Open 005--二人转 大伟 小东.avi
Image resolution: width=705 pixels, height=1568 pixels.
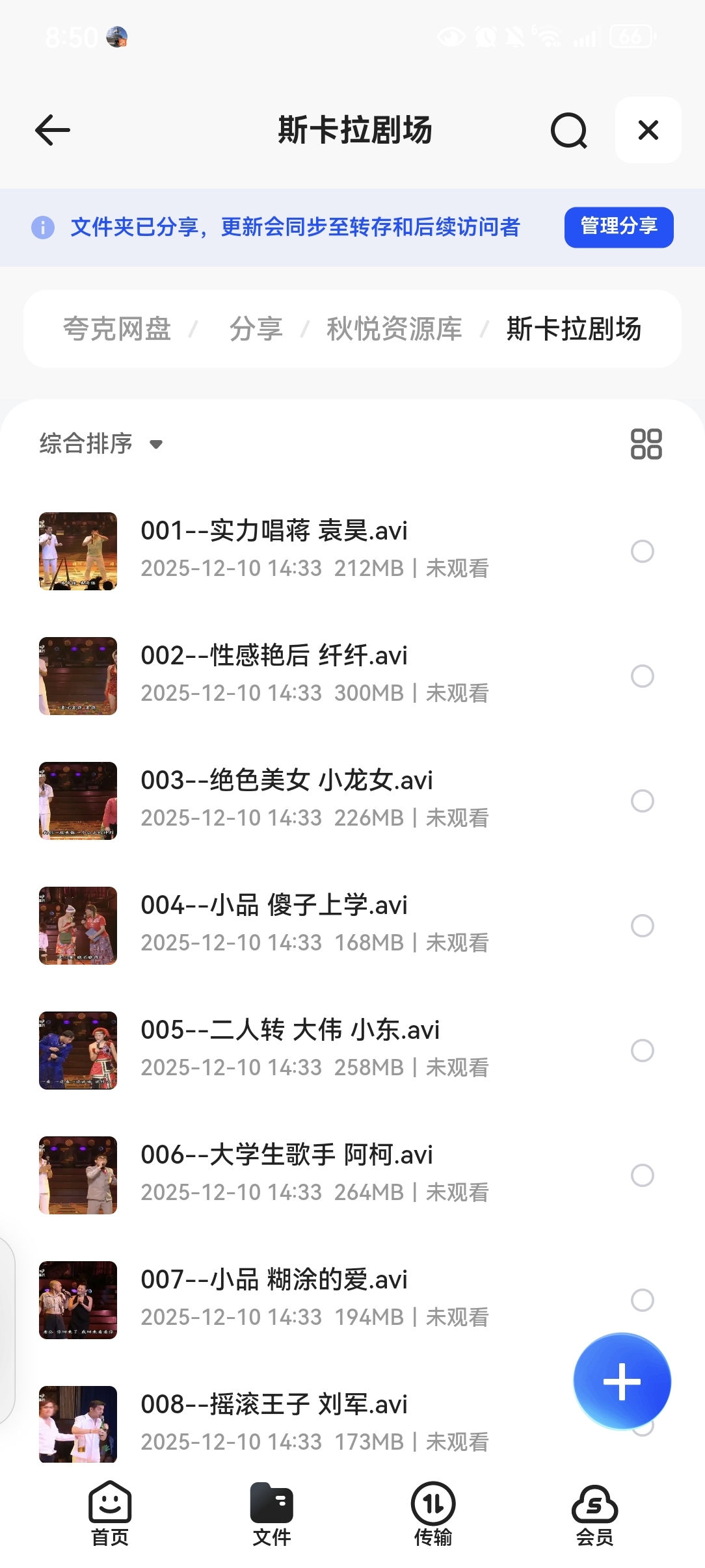(x=290, y=1030)
